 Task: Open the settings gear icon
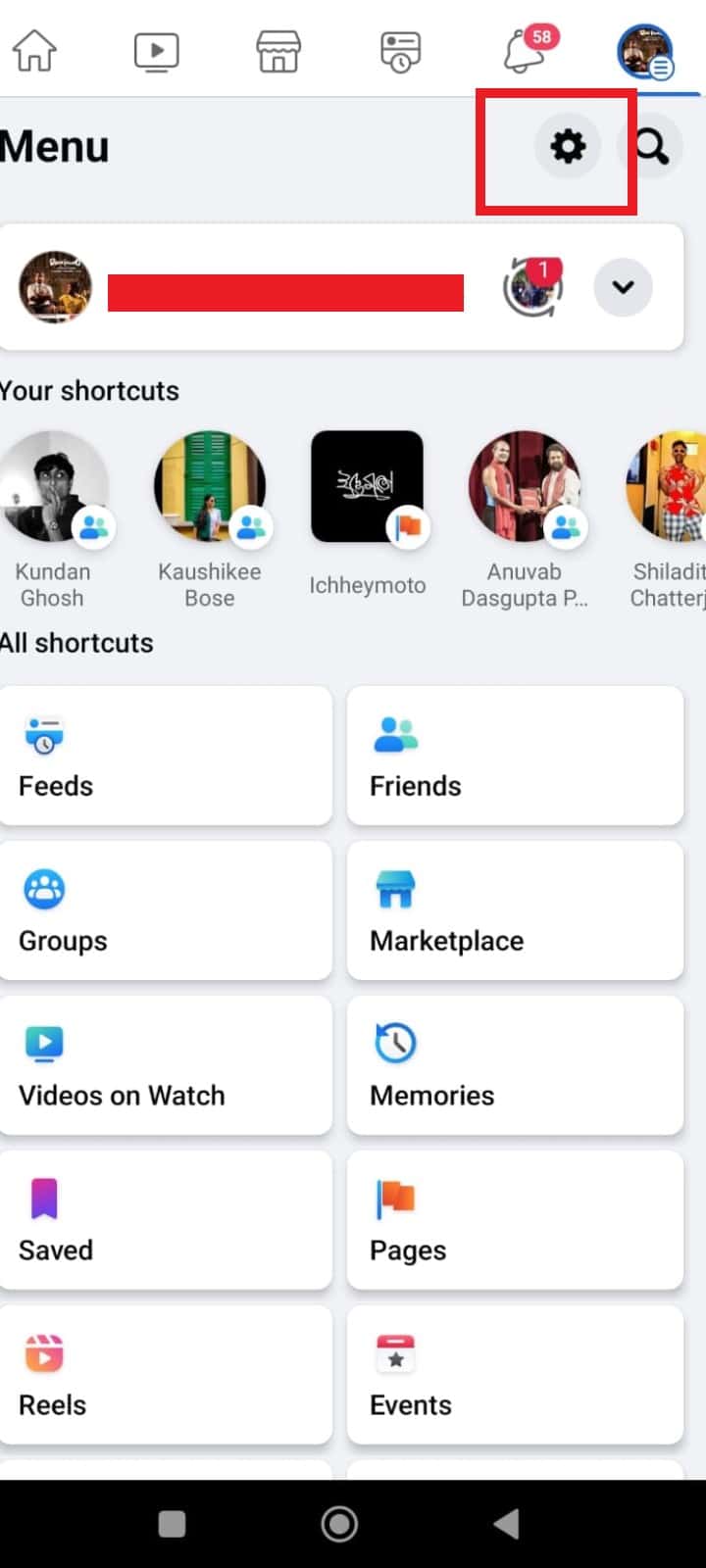pyautogui.click(x=567, y=147)
